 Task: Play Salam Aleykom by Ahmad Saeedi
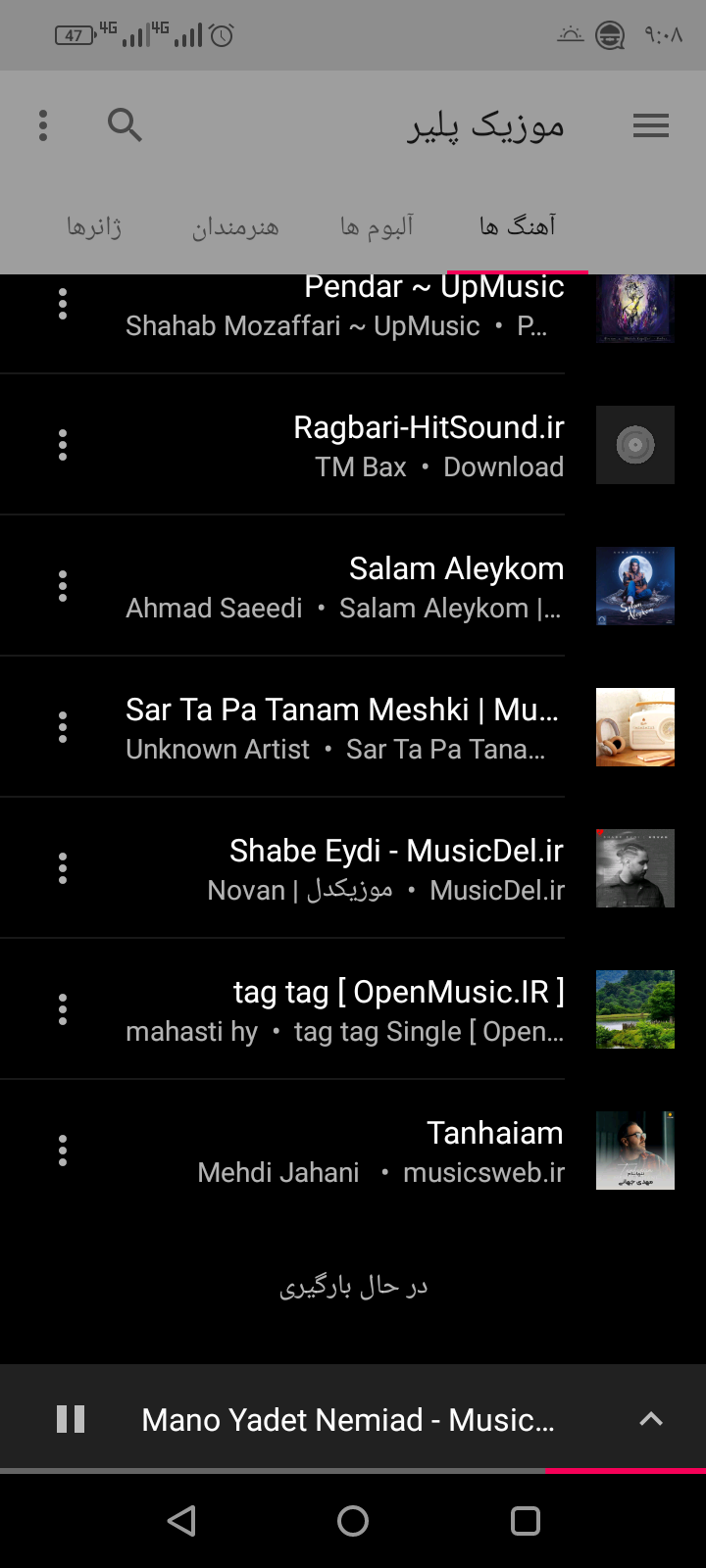click(x=456, y=586)
